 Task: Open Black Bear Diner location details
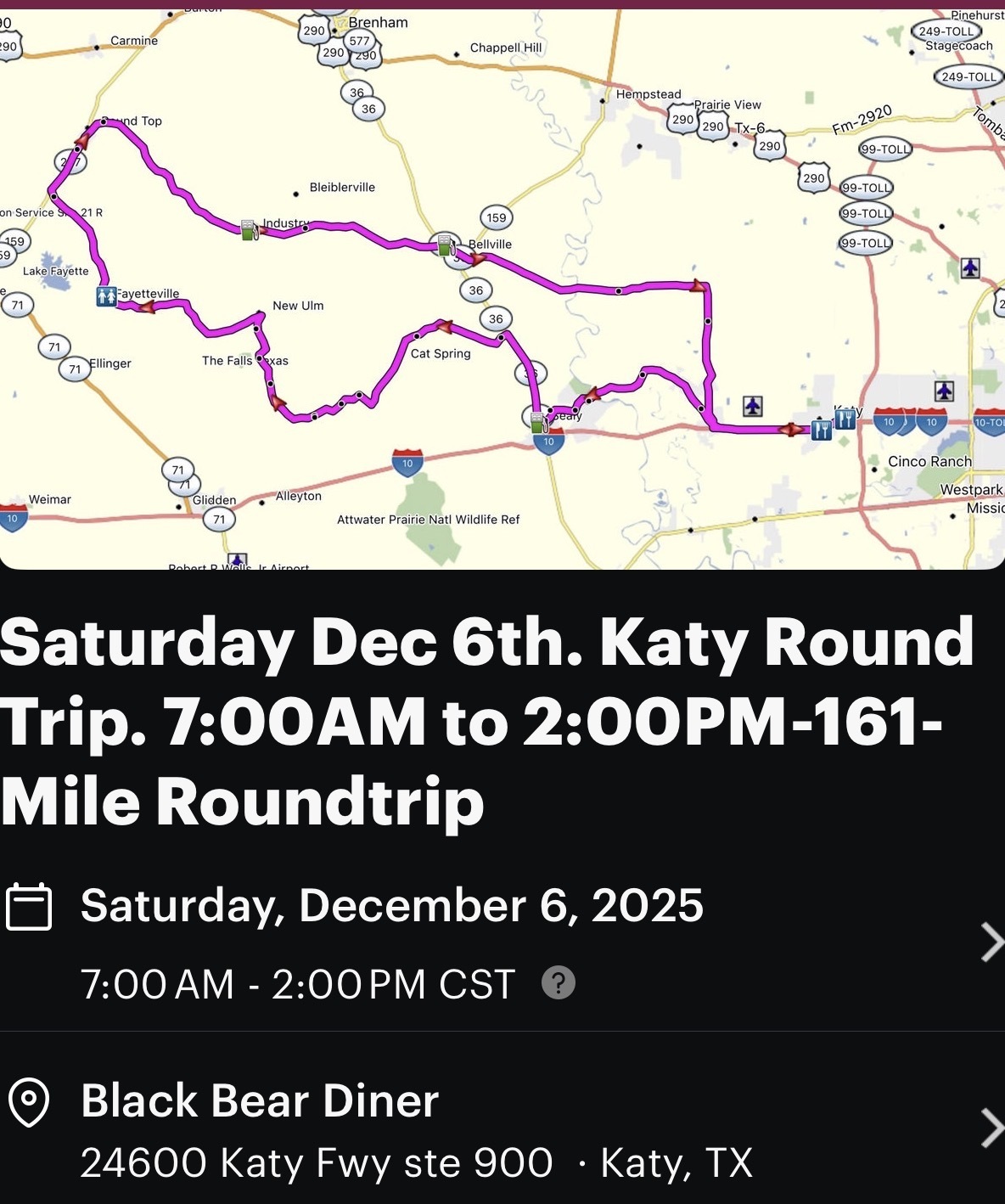click(x=501, y=1129)
